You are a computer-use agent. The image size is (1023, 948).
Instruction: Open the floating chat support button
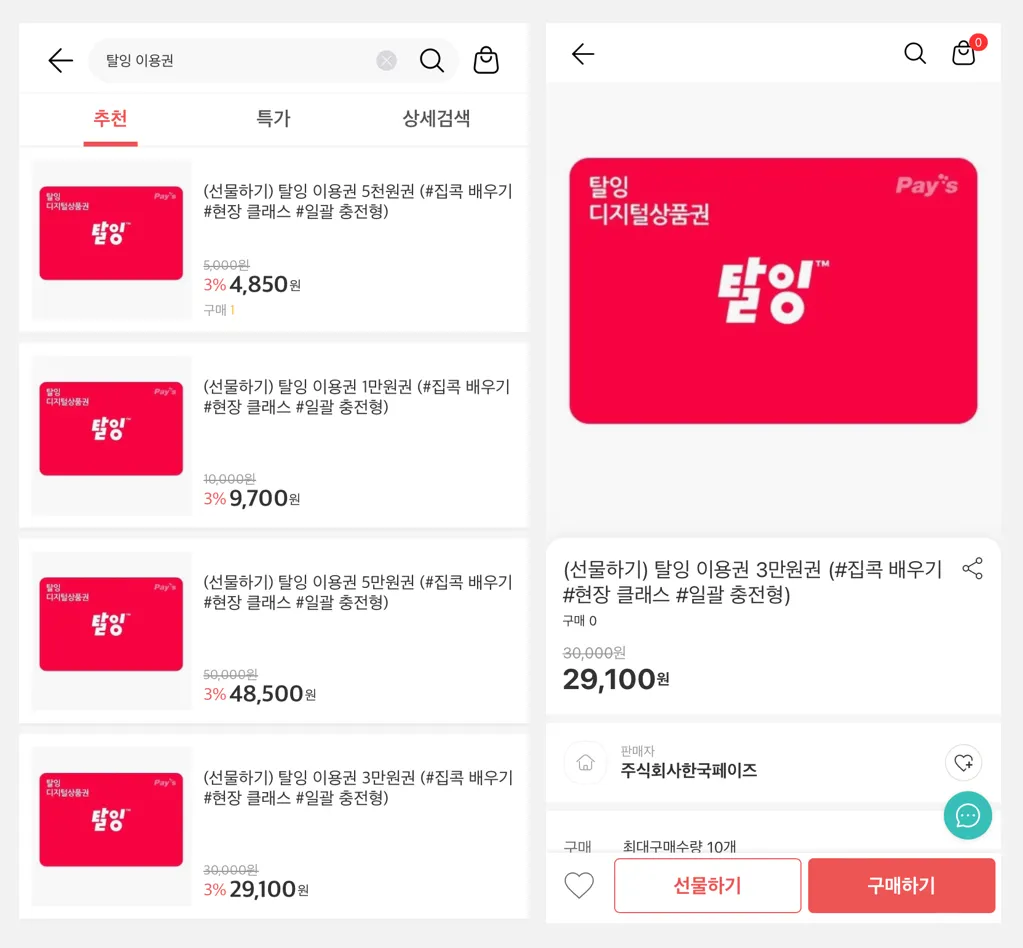967,816
